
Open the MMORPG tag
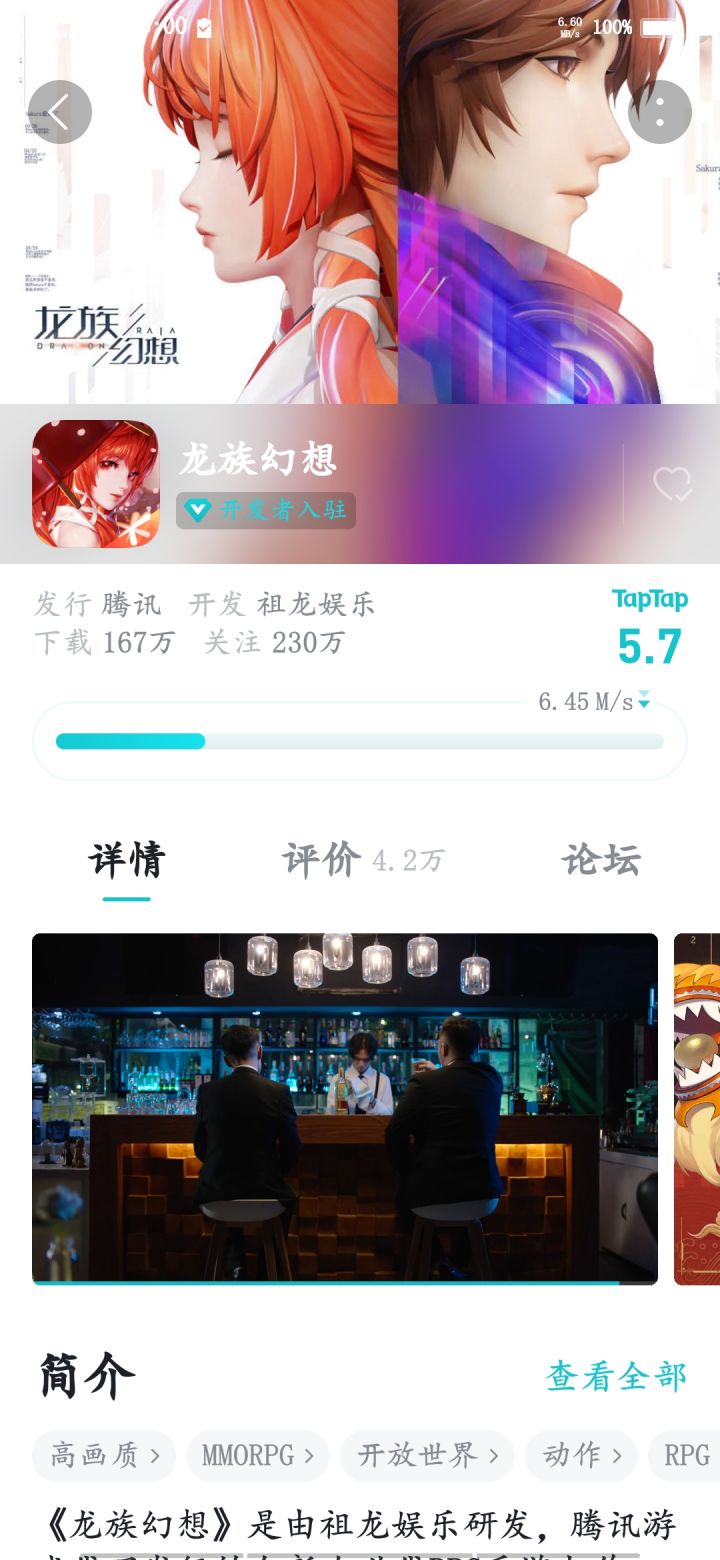[x=257, y=1456]
